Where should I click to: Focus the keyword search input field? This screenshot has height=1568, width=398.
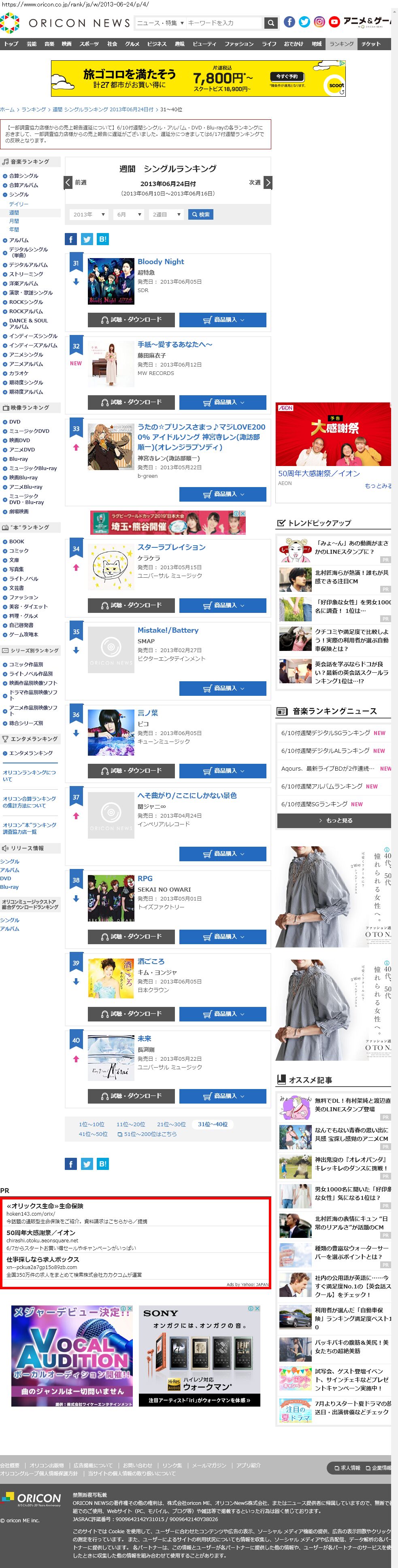coord(223,23)
